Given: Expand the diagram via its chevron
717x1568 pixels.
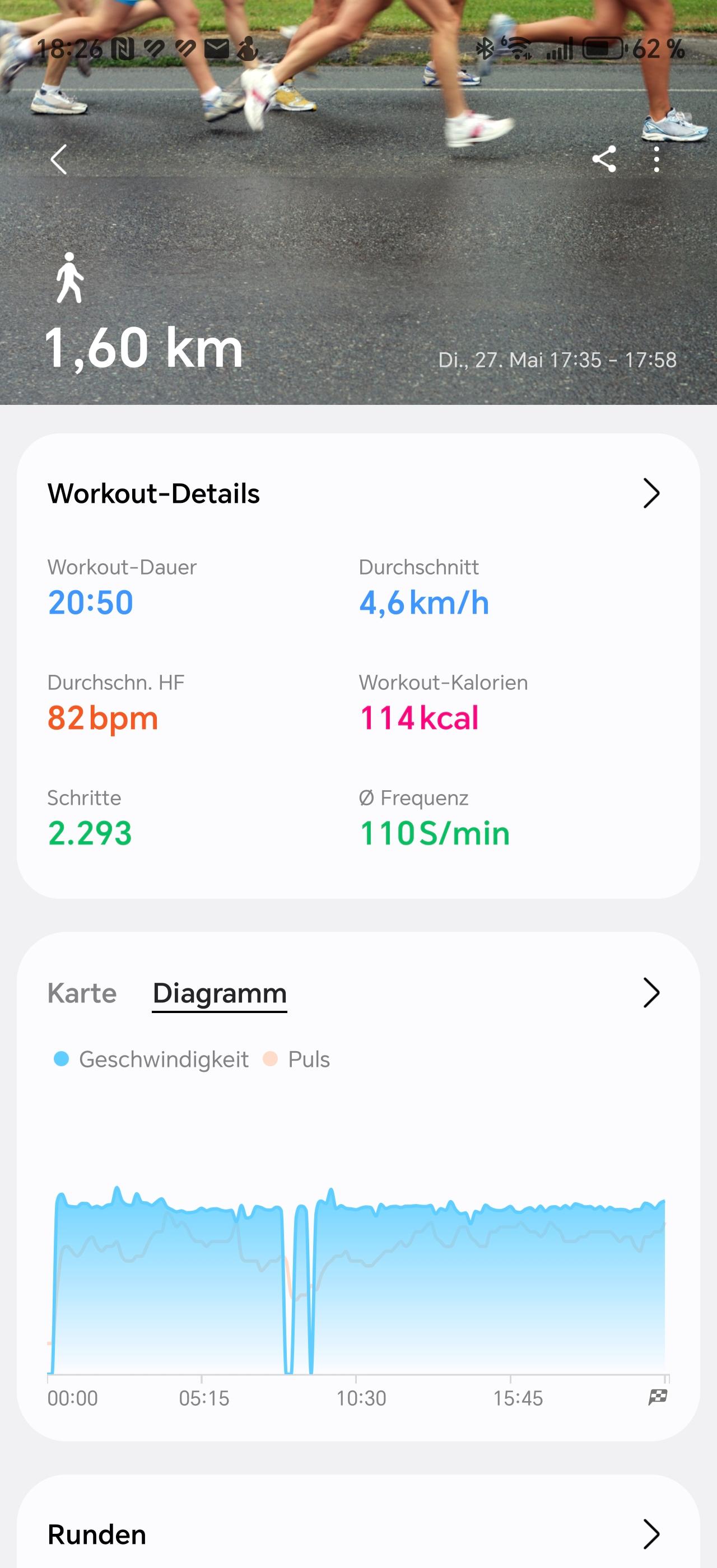Looking at the screenshot, I should click(651, 993).
